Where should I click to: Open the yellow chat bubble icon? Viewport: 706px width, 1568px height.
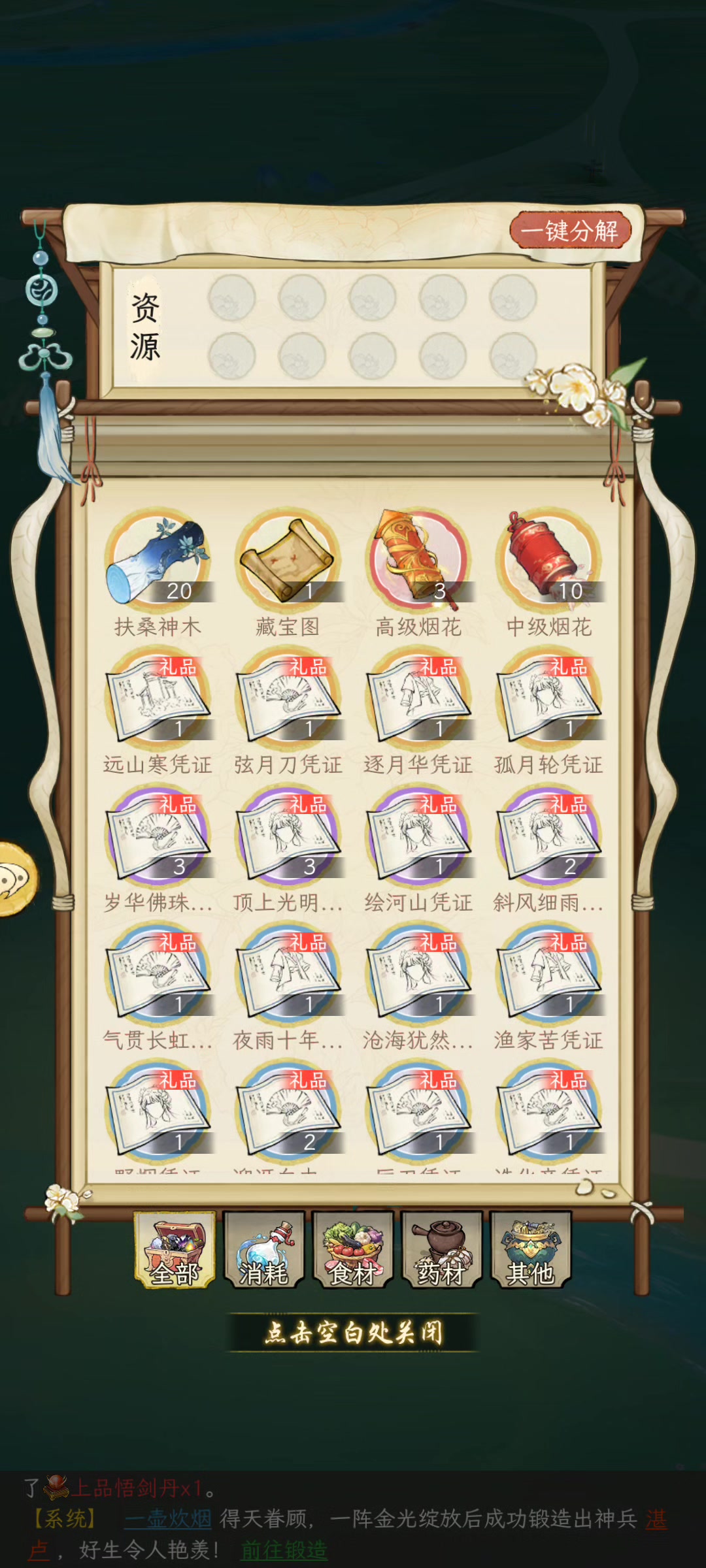[x=14, y=879]
